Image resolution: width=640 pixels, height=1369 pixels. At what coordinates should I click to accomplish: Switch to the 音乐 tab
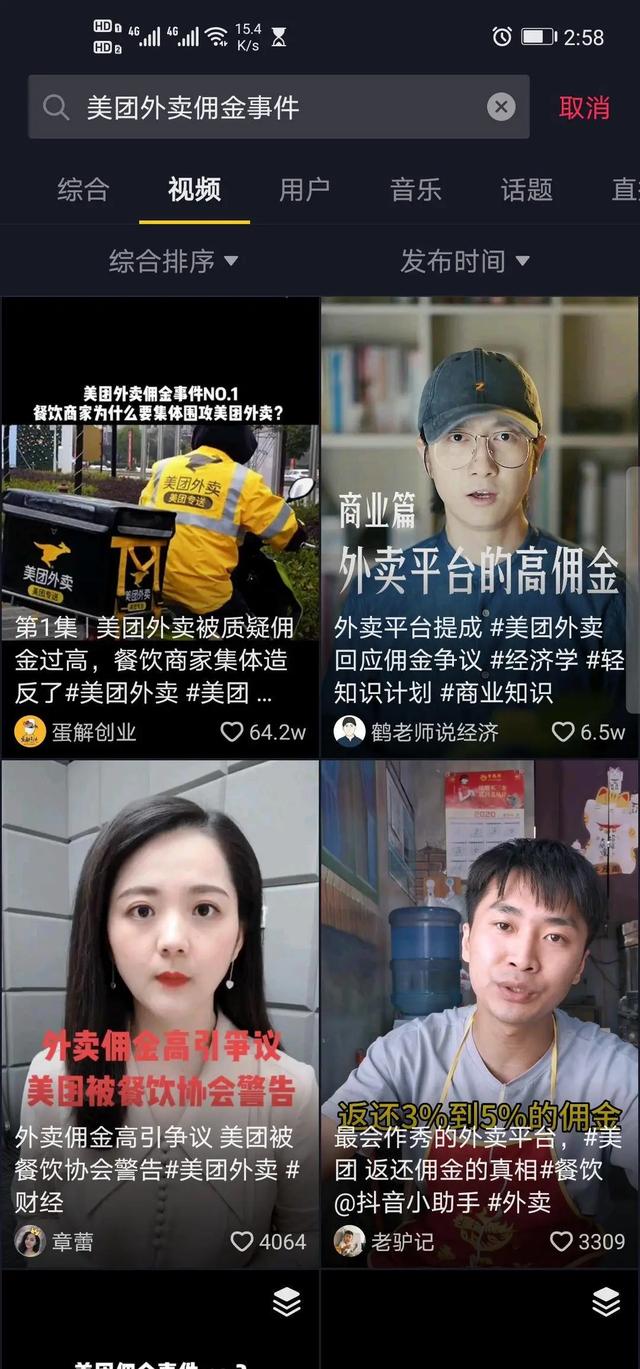415,189
